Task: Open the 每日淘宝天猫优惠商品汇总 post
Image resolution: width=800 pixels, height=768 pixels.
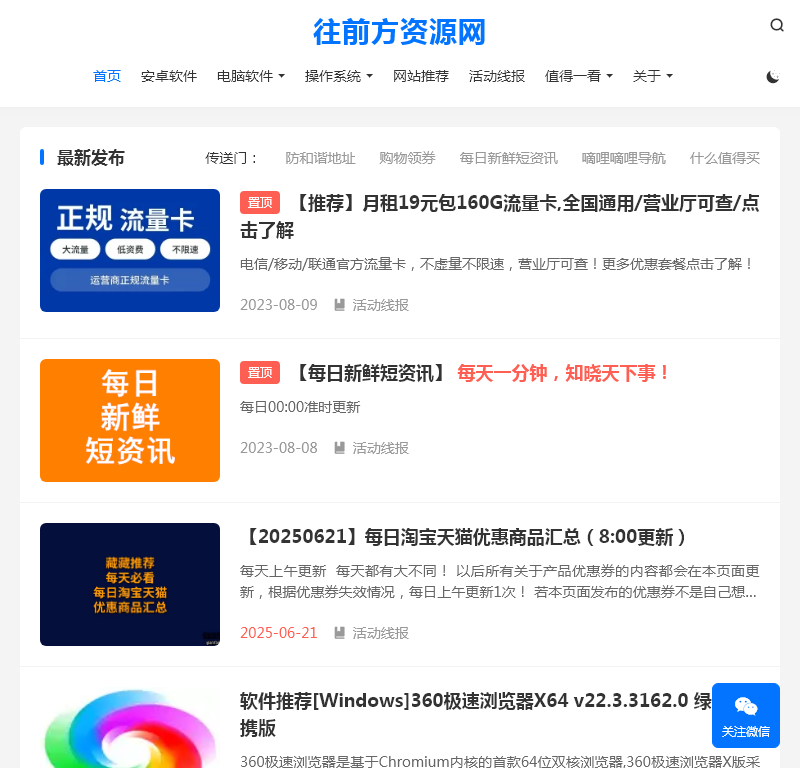Action: tap(465, 537)
